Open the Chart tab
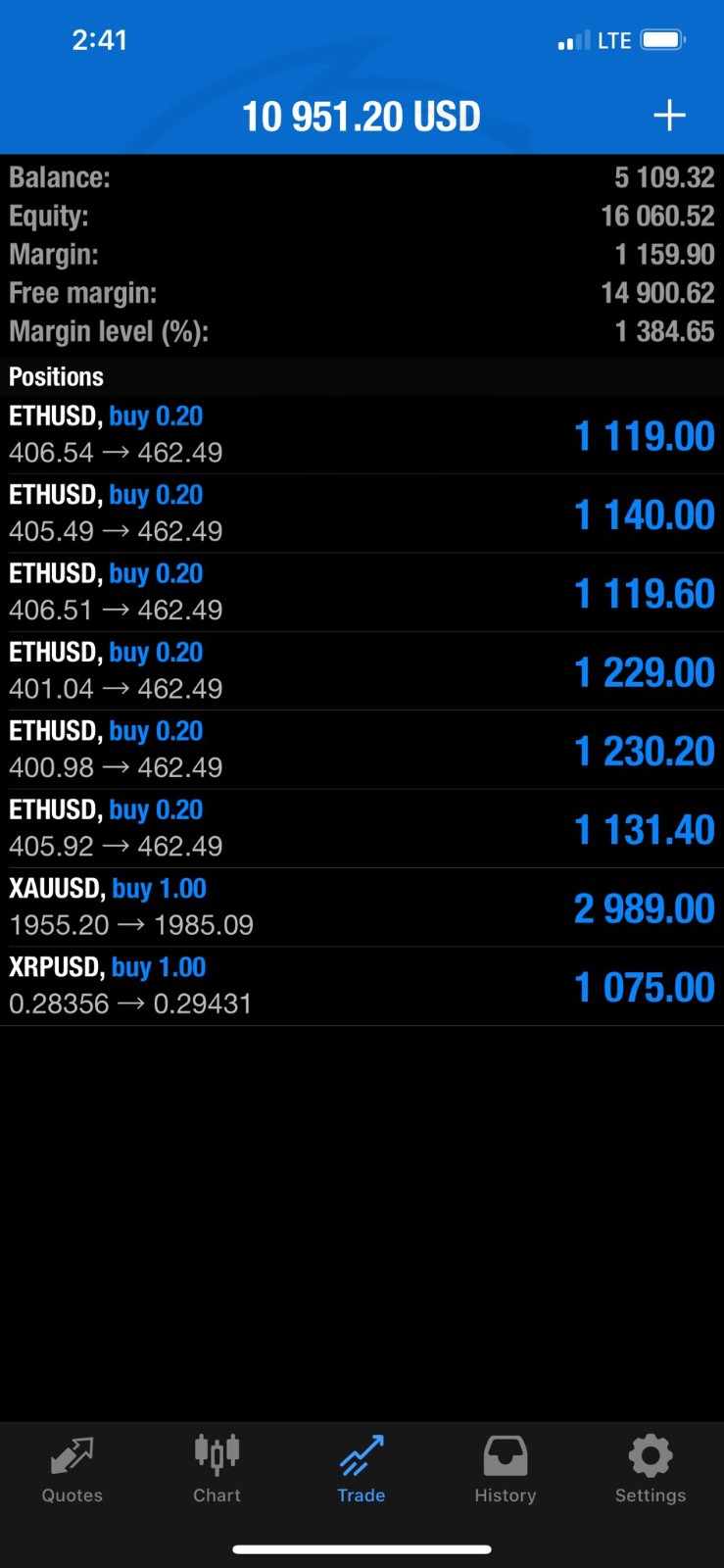The image size is (724, 1568). (x=217, y=1469)
